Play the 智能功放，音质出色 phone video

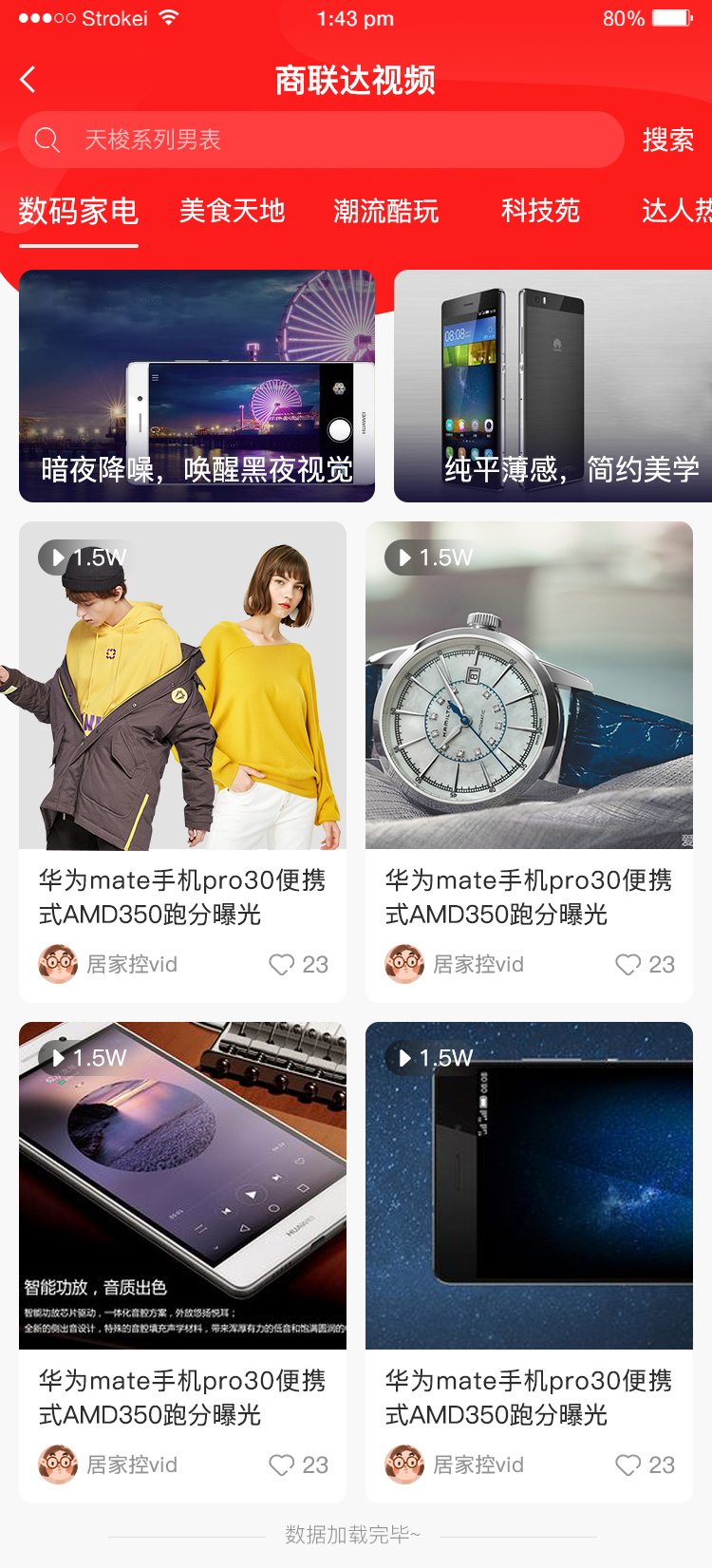[x=182, y=1185]
